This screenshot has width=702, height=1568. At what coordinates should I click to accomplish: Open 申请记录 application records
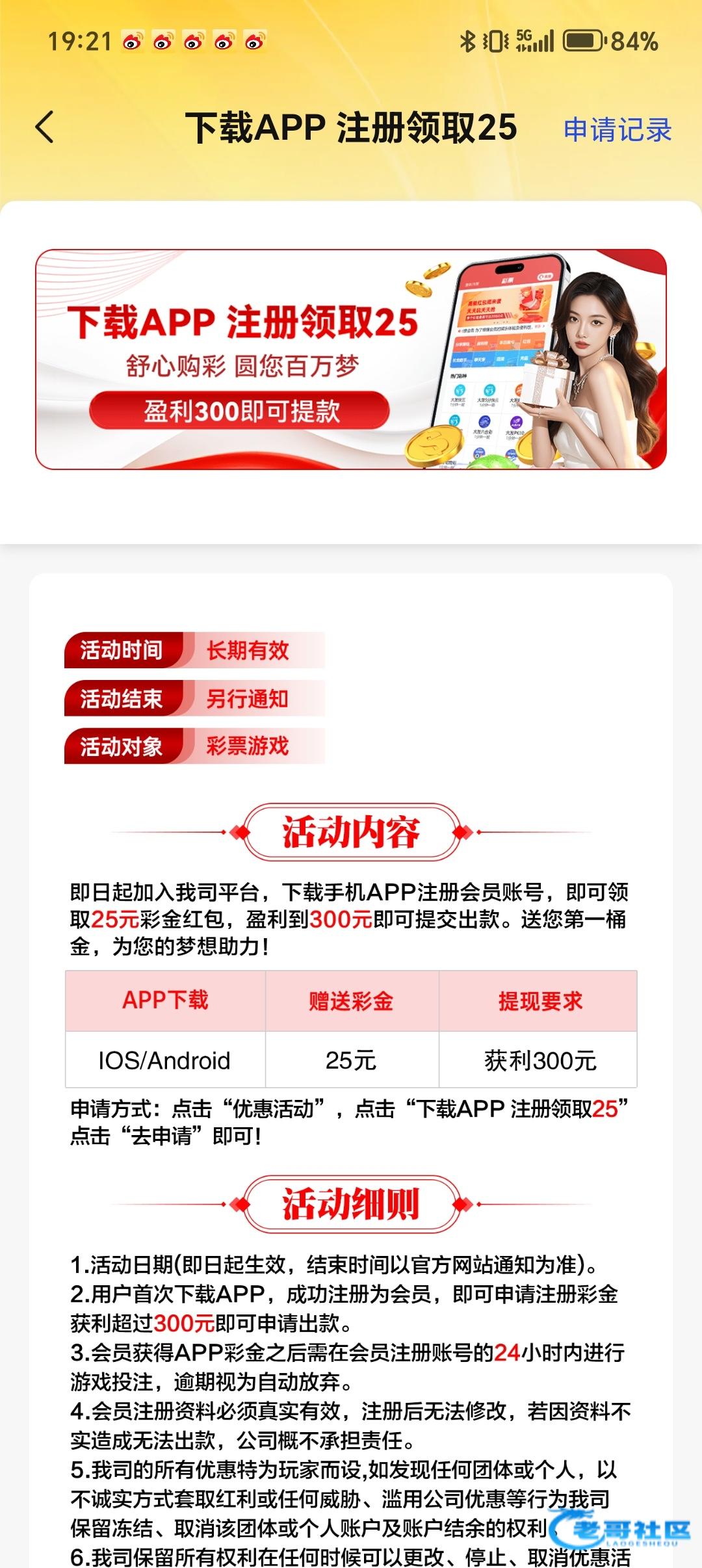[x=617, y=129]
